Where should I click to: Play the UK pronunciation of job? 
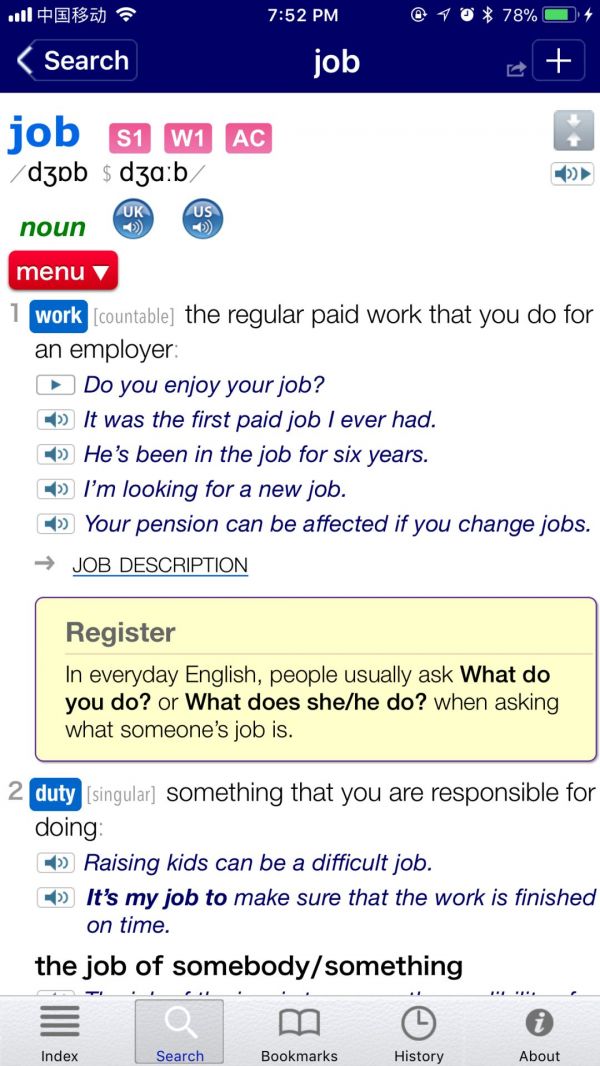[x=133, y=220]
